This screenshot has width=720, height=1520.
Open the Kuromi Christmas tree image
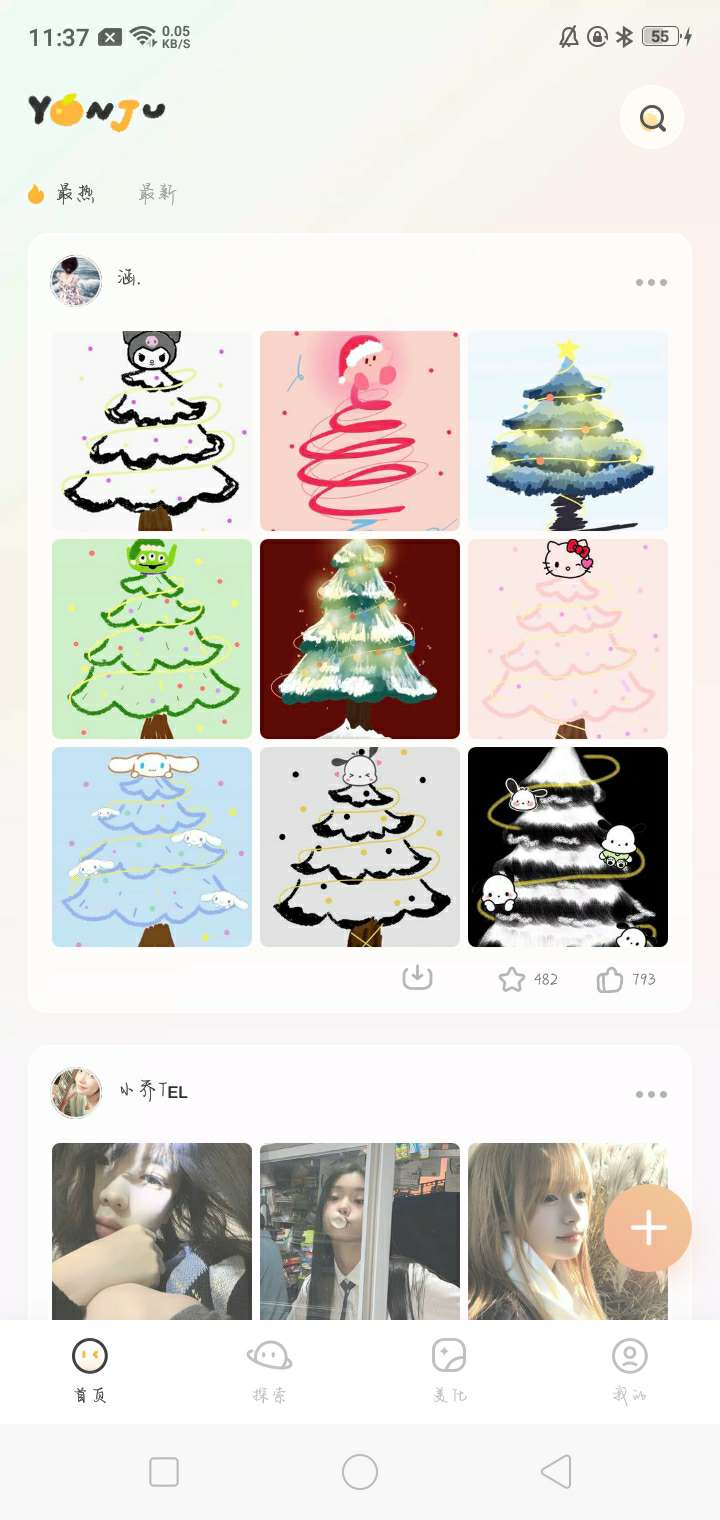[x=152, y=431]
